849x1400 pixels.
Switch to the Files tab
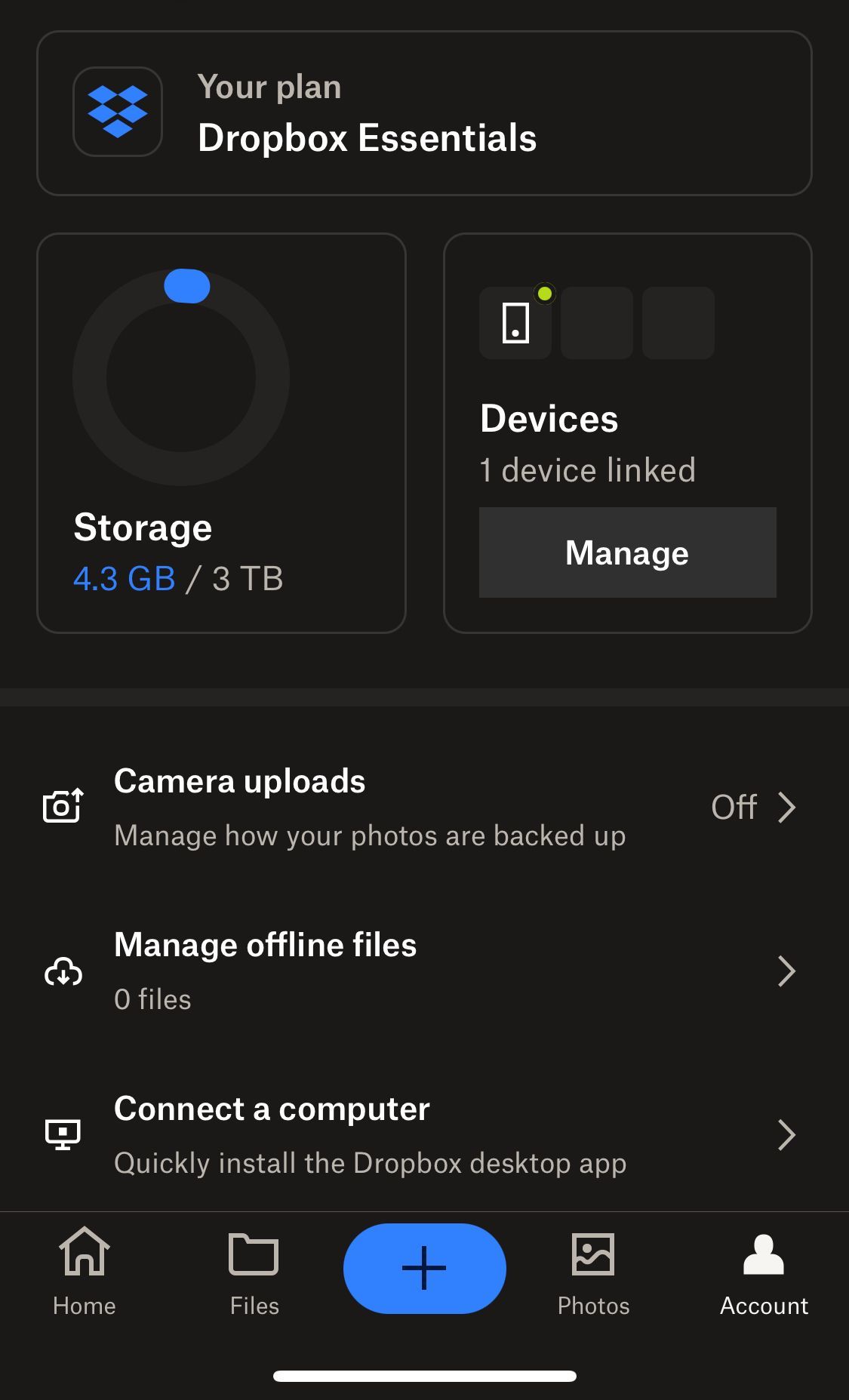tap(254, 1271)
